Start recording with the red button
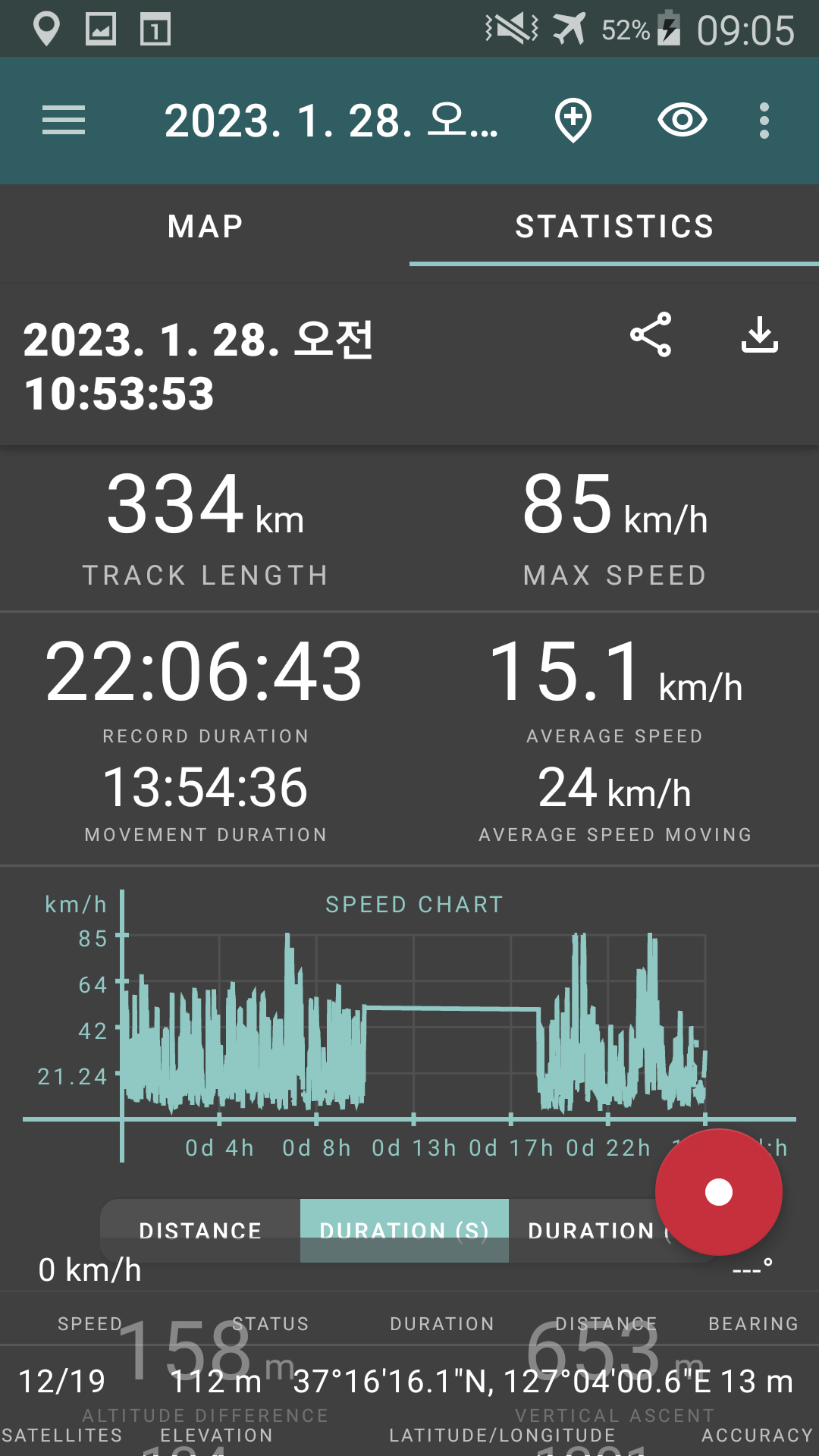819x1456 pixels. click(718, 1192)
